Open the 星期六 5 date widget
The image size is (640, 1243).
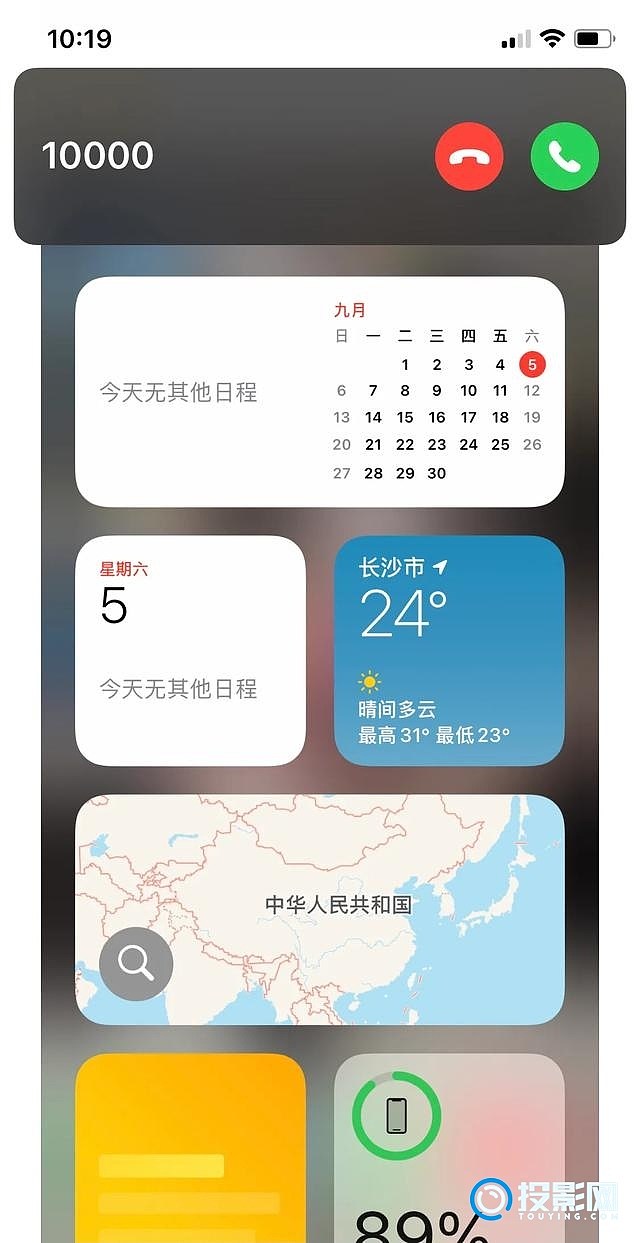190,651
